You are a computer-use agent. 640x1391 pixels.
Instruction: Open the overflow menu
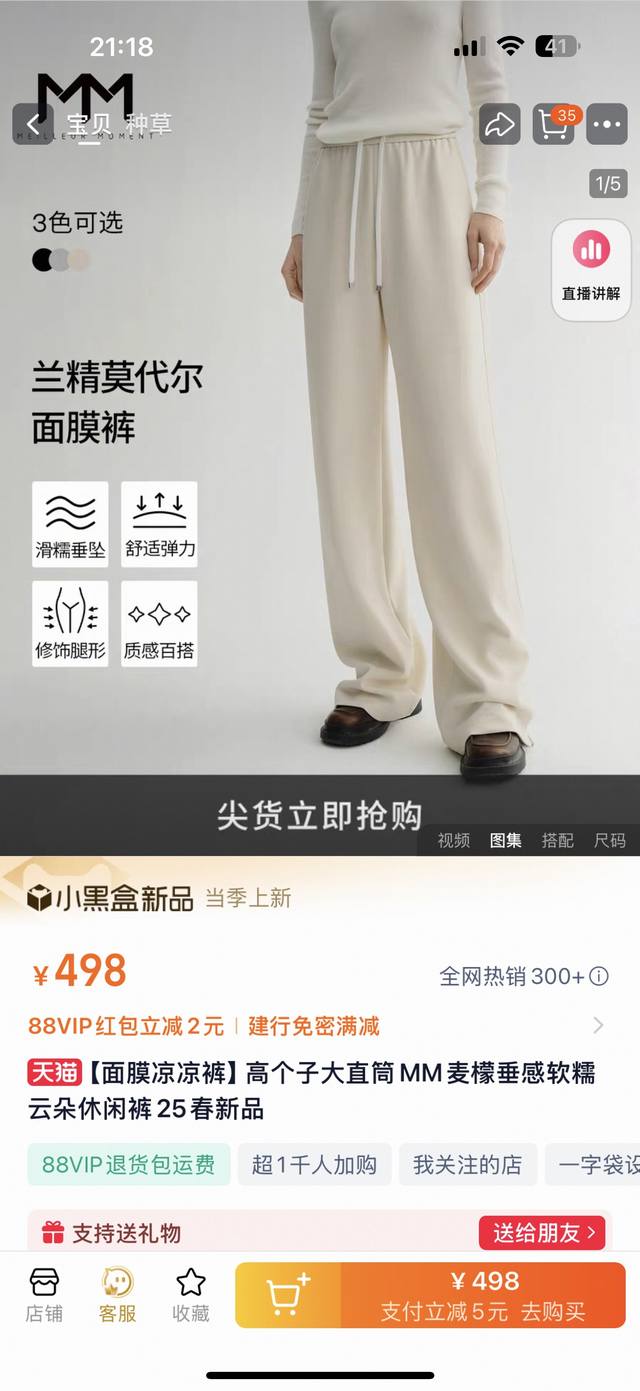coord(607,124)
